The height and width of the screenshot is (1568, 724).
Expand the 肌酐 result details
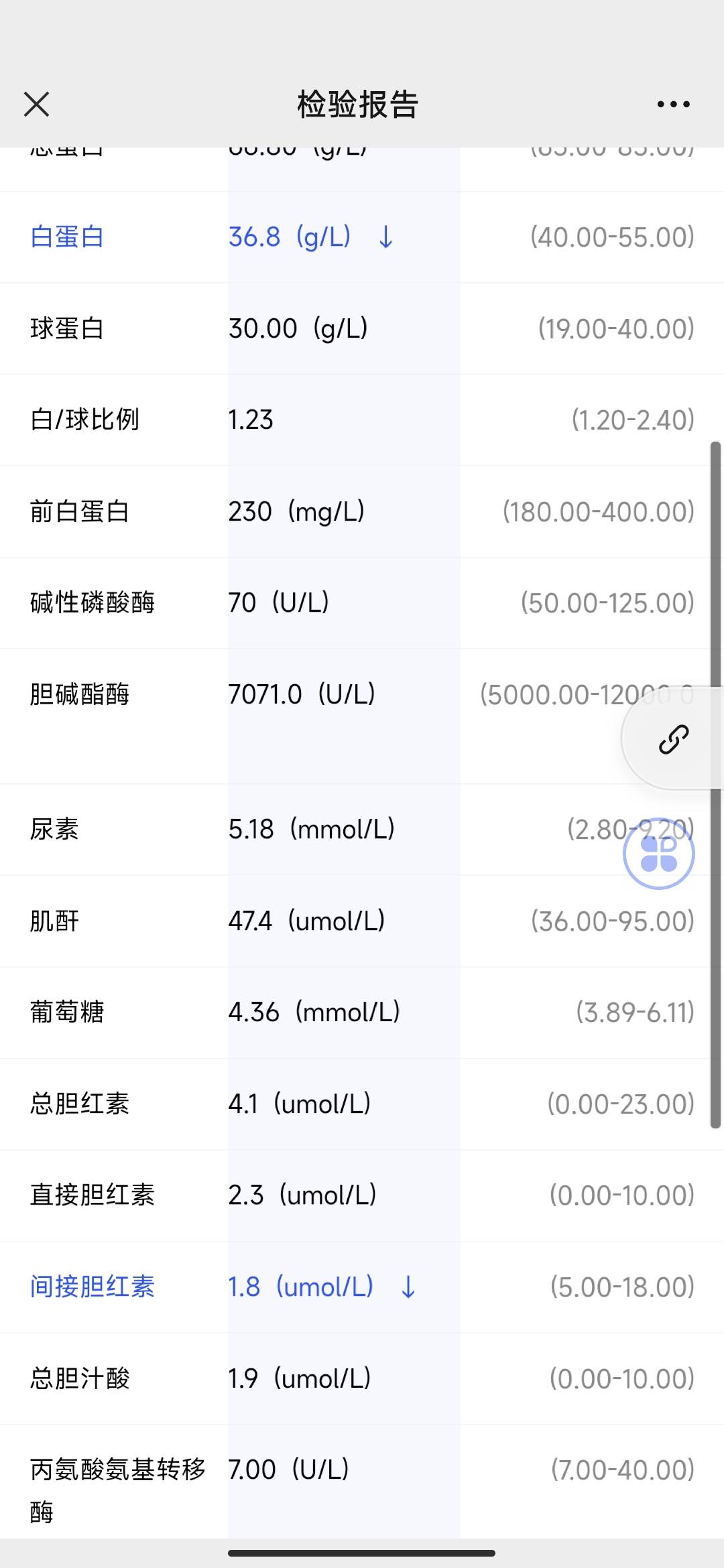[x=268, y=921]
